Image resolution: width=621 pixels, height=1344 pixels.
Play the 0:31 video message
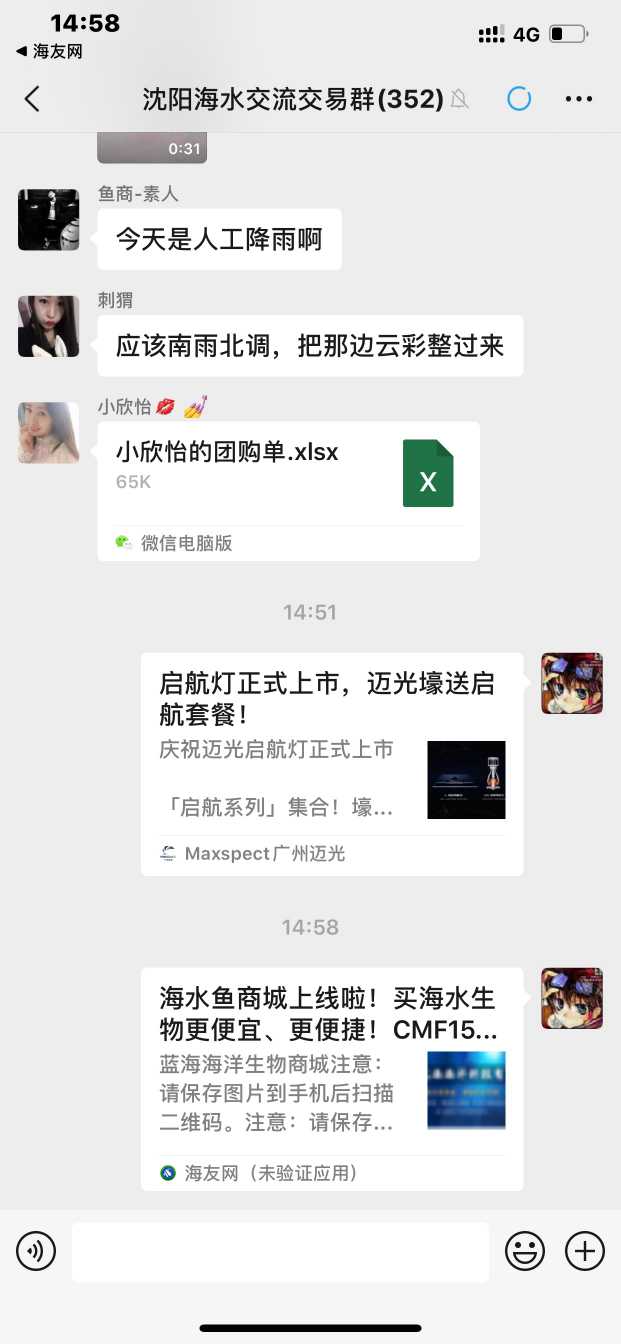point(151,147)
